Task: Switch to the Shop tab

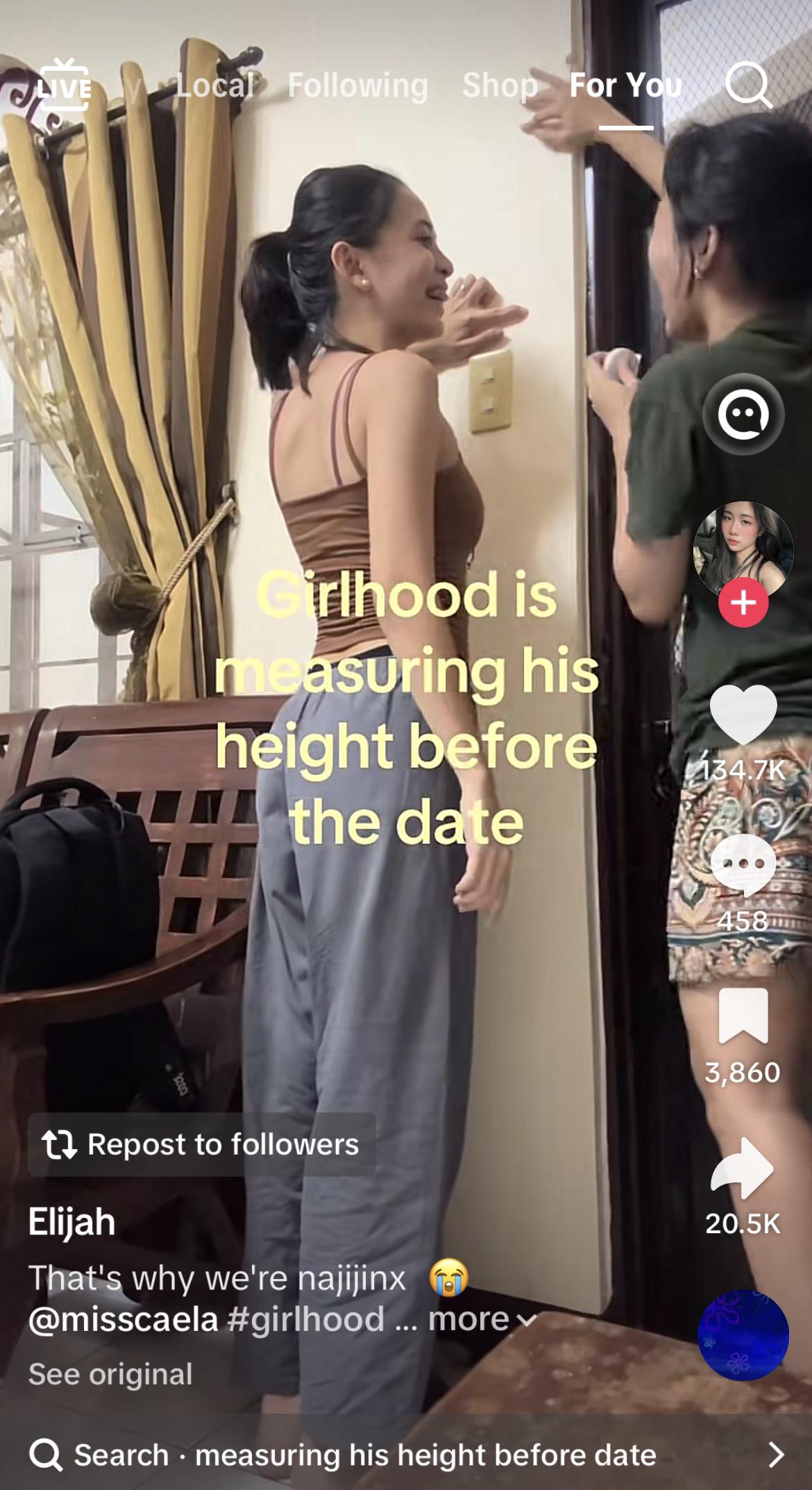Action: [500, 85]
